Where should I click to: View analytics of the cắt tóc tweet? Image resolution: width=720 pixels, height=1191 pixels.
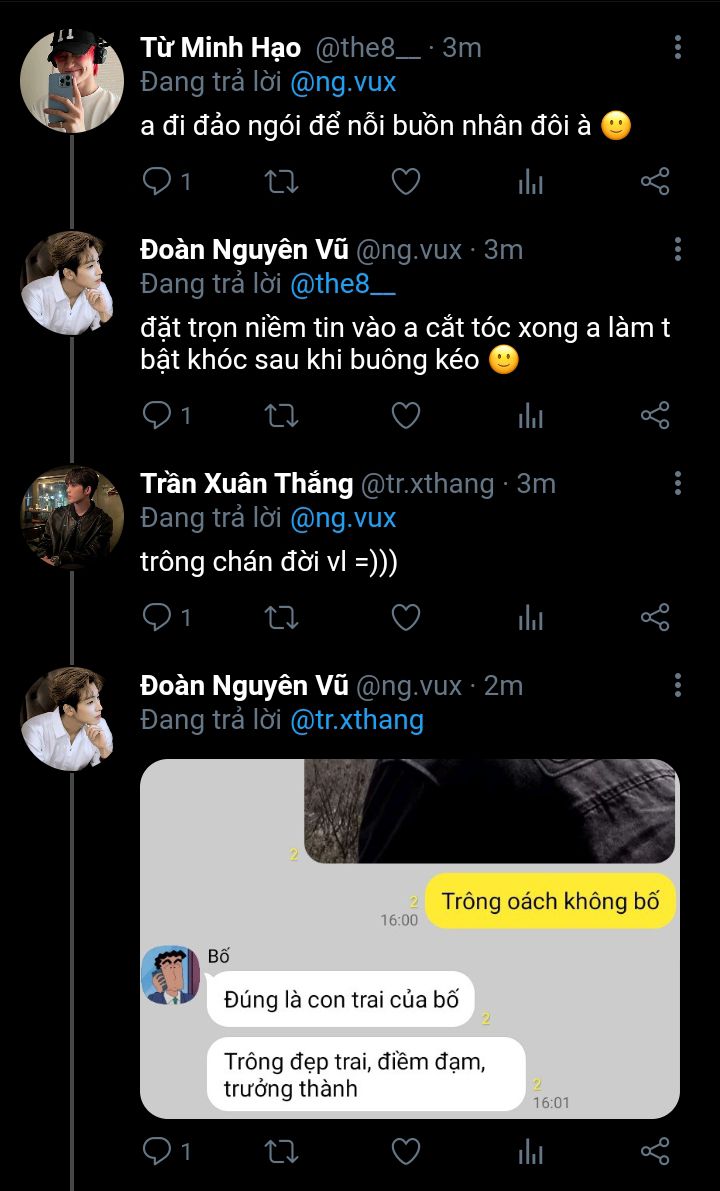point(531,416)
